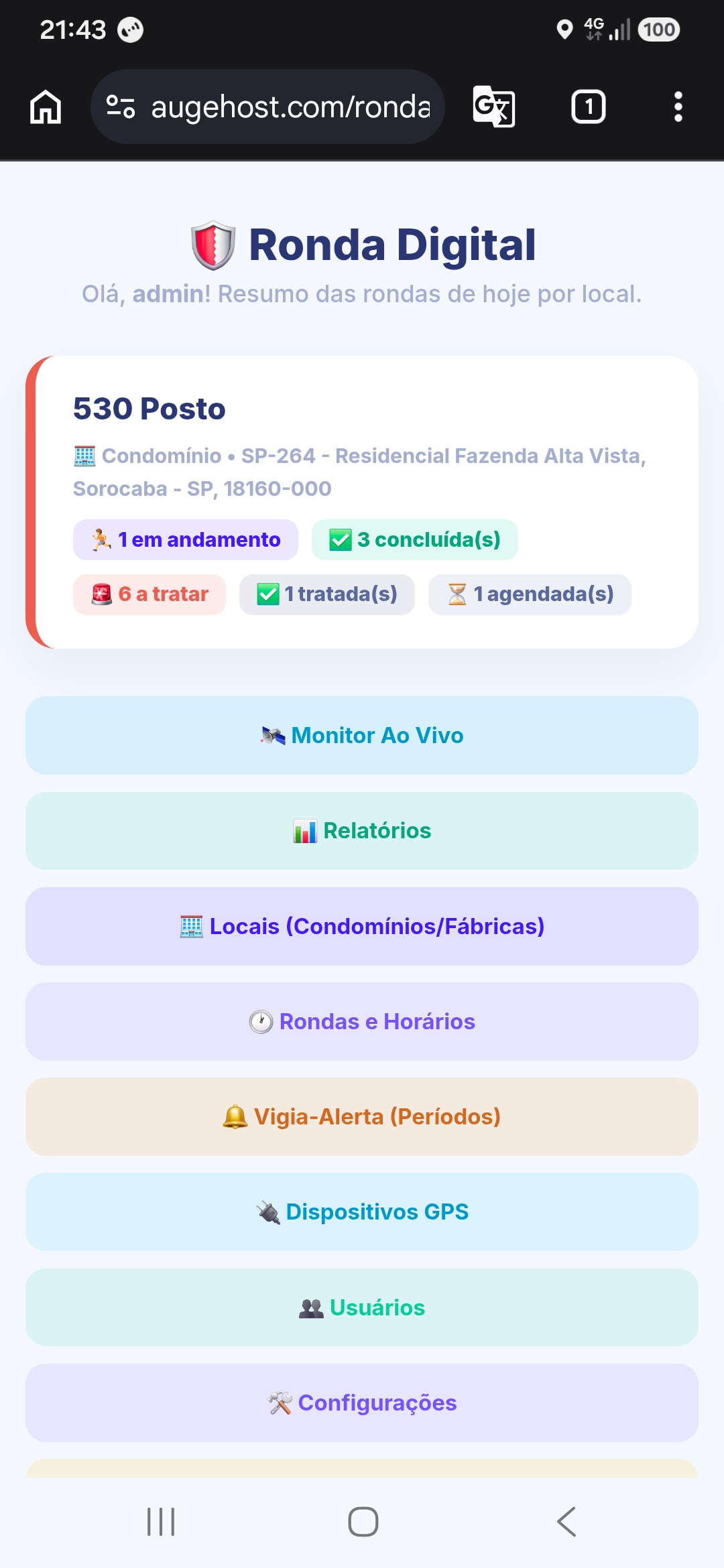
Task: Open the browser overflow menu
Action: [678, 107]
